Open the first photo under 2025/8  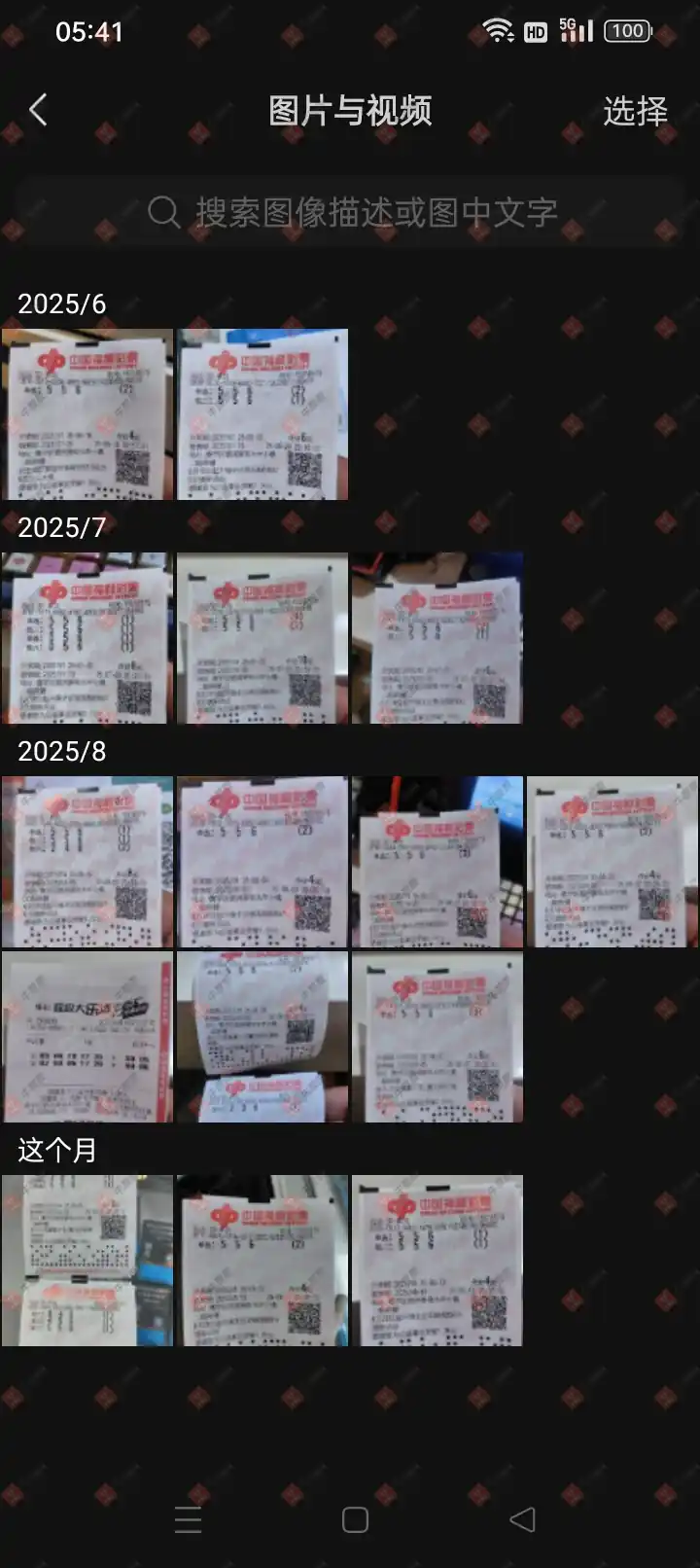click(87, 862)
